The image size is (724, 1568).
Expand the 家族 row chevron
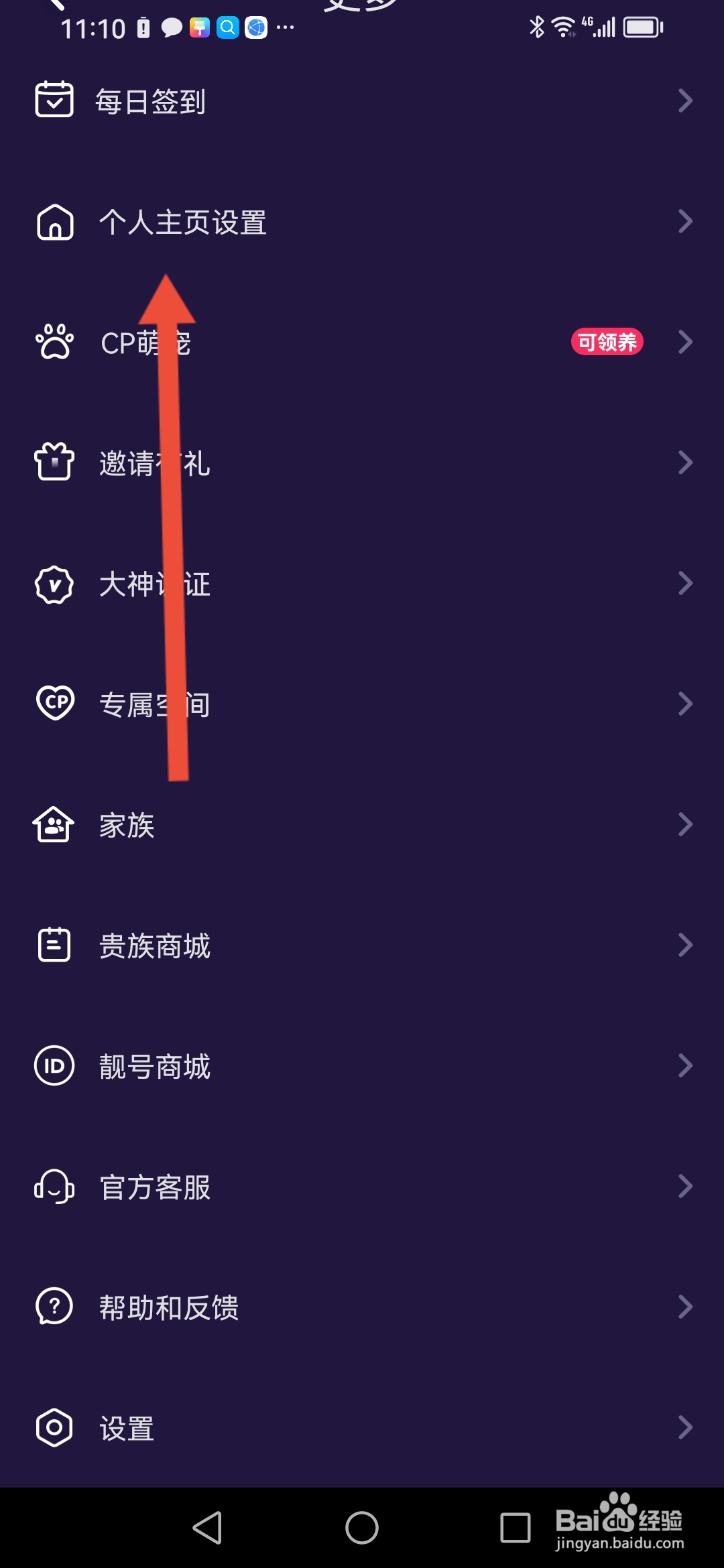(685, 824)
